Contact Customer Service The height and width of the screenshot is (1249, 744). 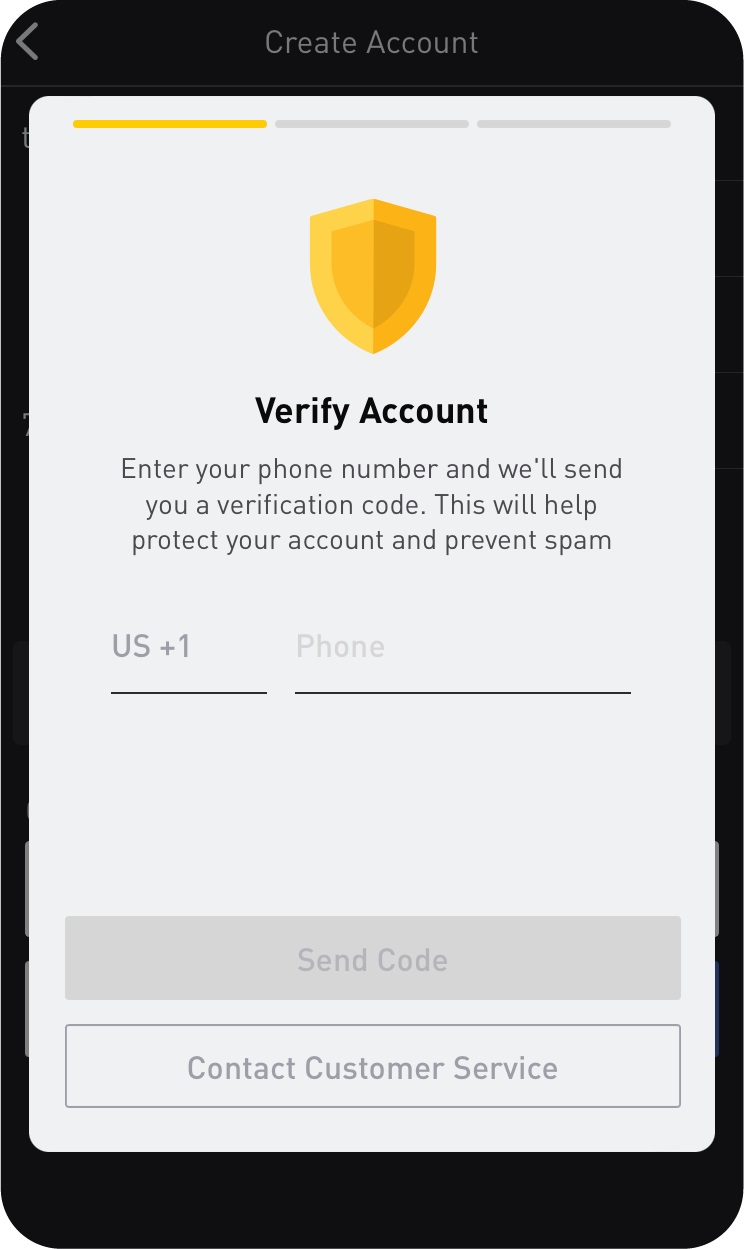(372, 1066)
